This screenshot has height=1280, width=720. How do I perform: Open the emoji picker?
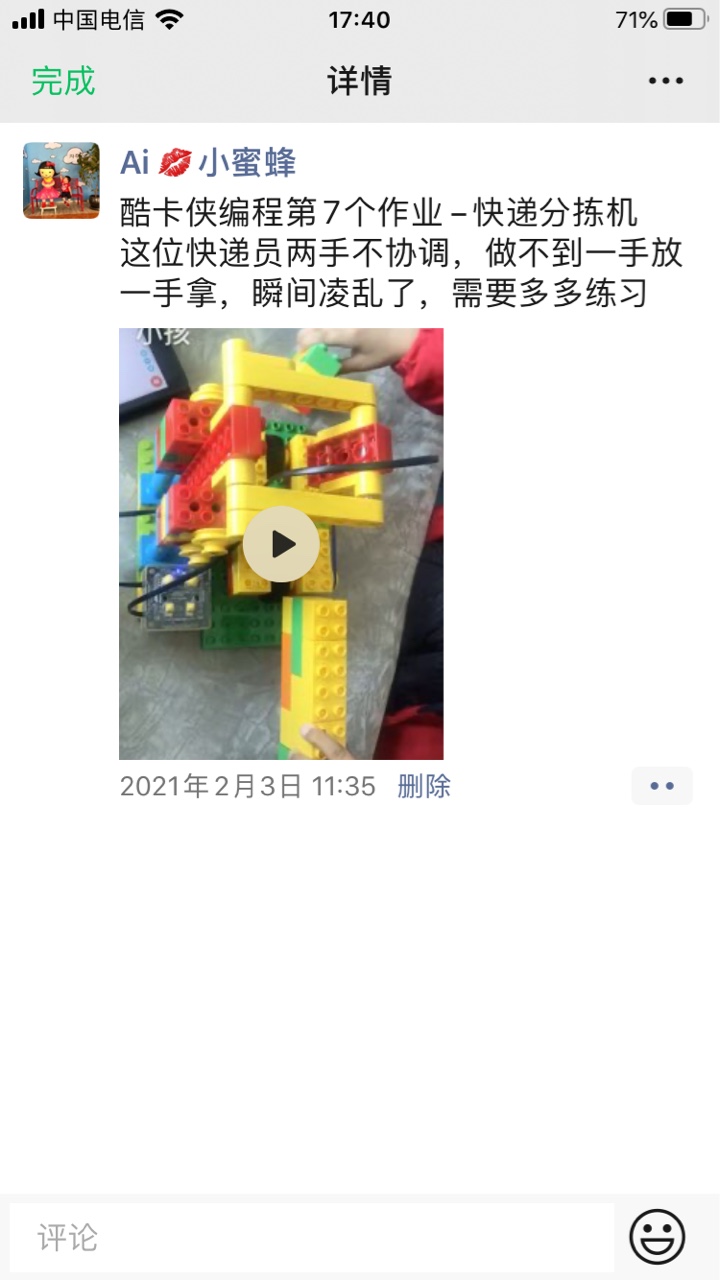click(x=657, y=1237)
